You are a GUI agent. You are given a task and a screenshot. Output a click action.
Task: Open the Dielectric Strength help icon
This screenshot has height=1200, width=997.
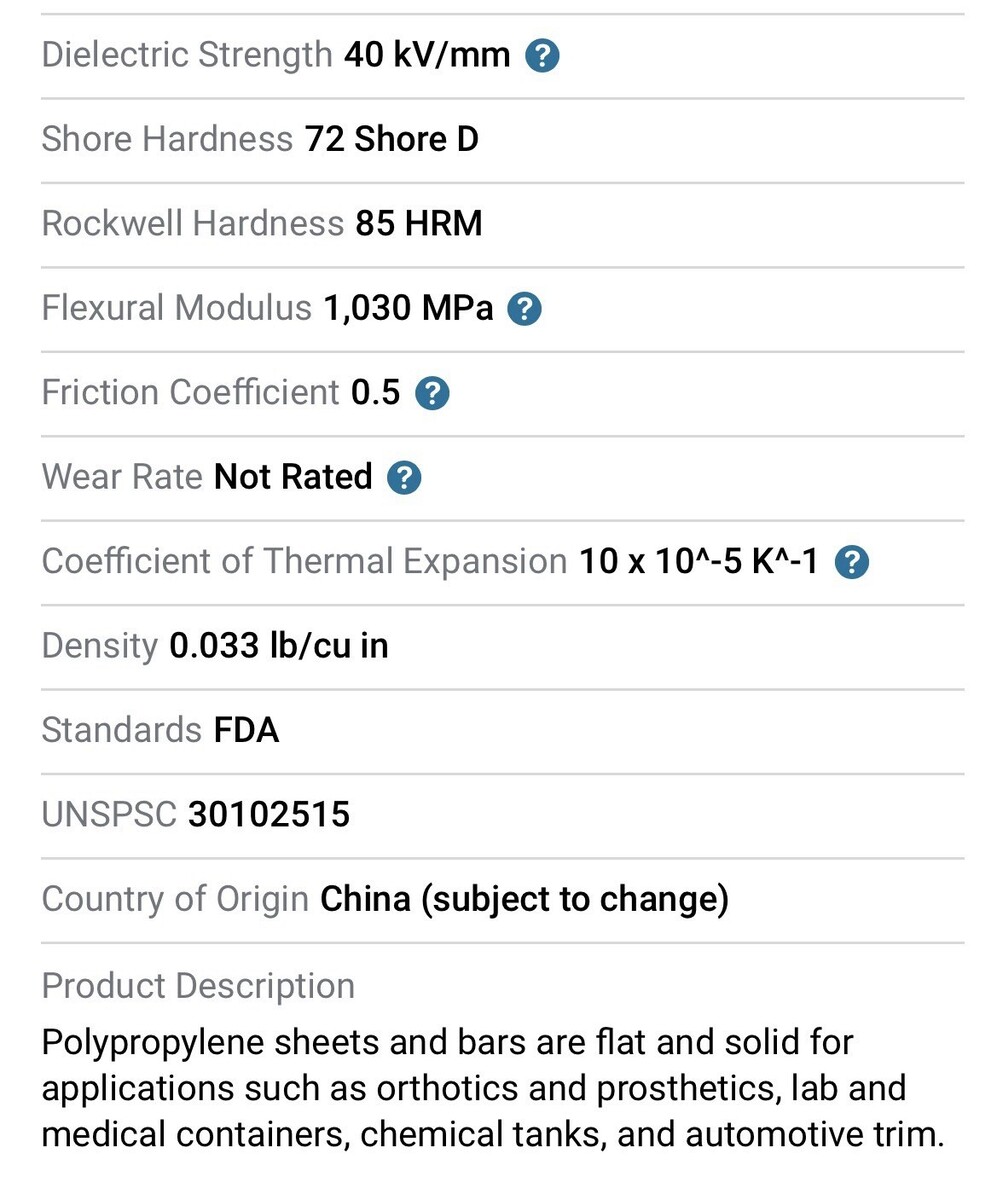pos(542,56)
